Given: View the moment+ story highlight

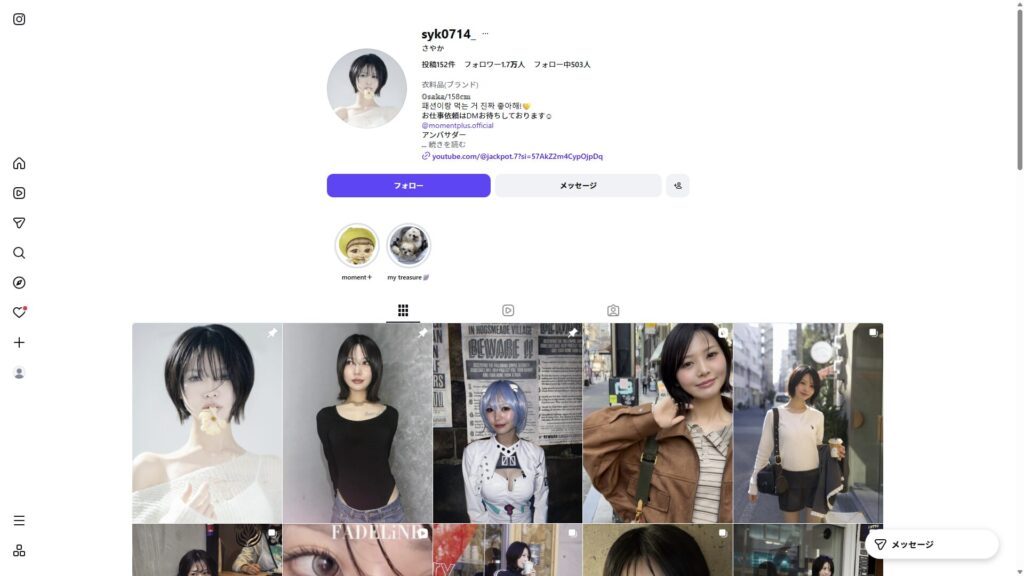Looking at the screenshot, I should pos(356,246).
